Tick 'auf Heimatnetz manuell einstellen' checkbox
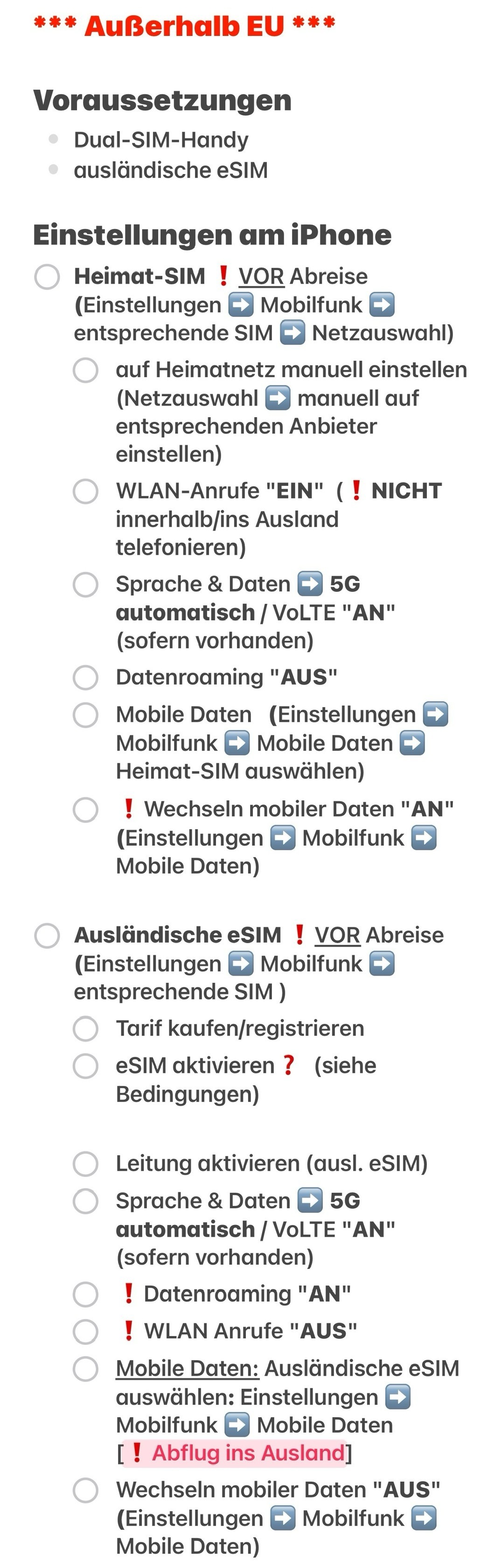 coord(85,370)
